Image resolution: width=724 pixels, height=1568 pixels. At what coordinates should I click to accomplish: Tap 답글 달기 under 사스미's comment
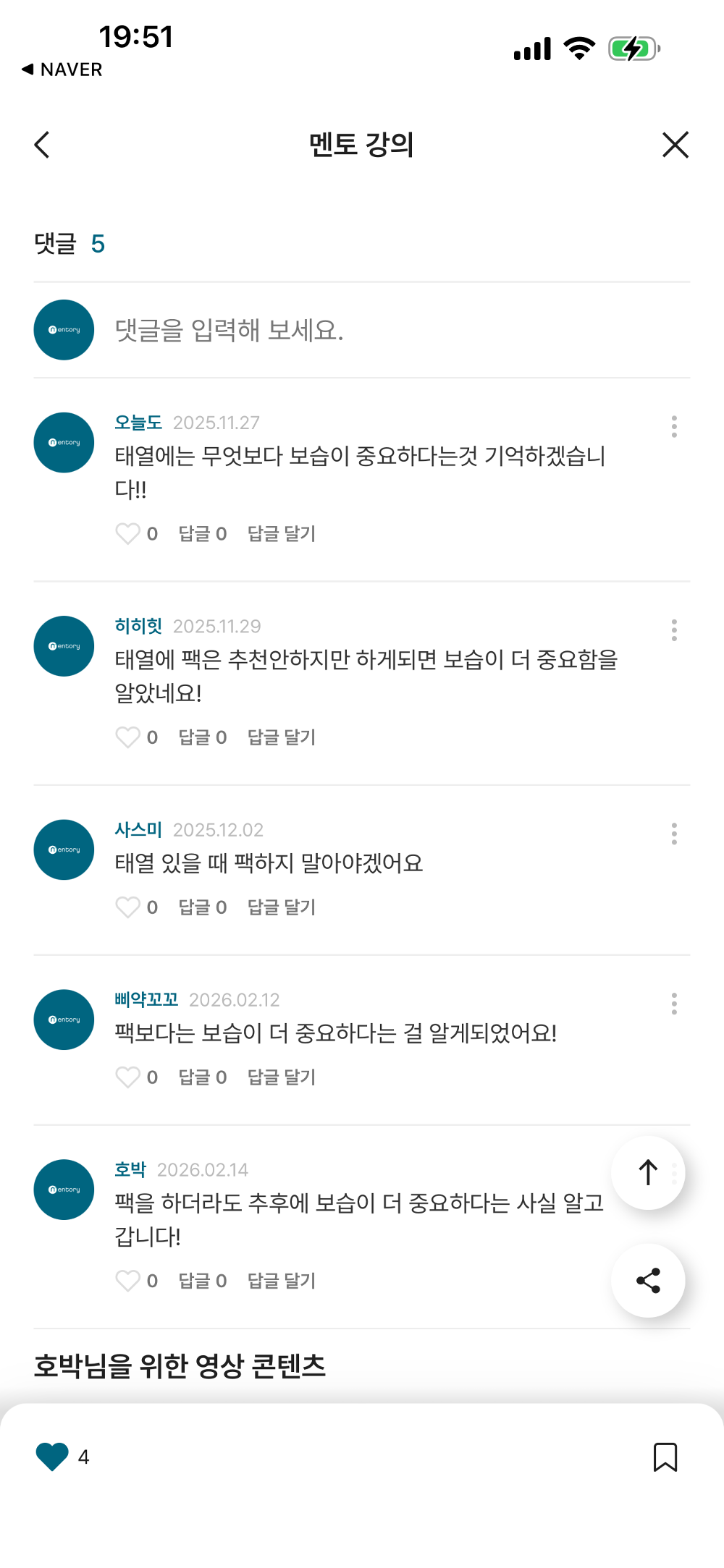point(281,907)
